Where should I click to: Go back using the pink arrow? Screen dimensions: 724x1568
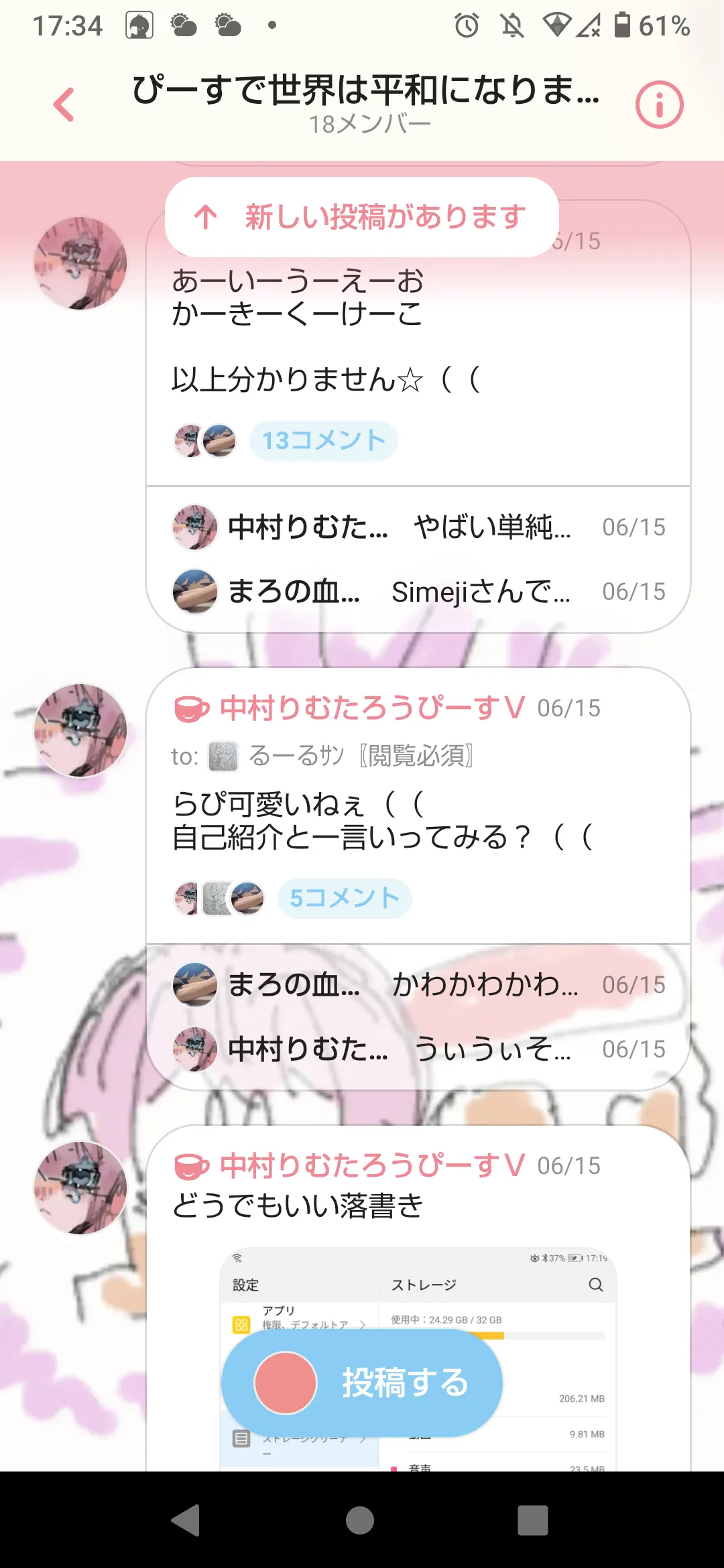(64, 105)
